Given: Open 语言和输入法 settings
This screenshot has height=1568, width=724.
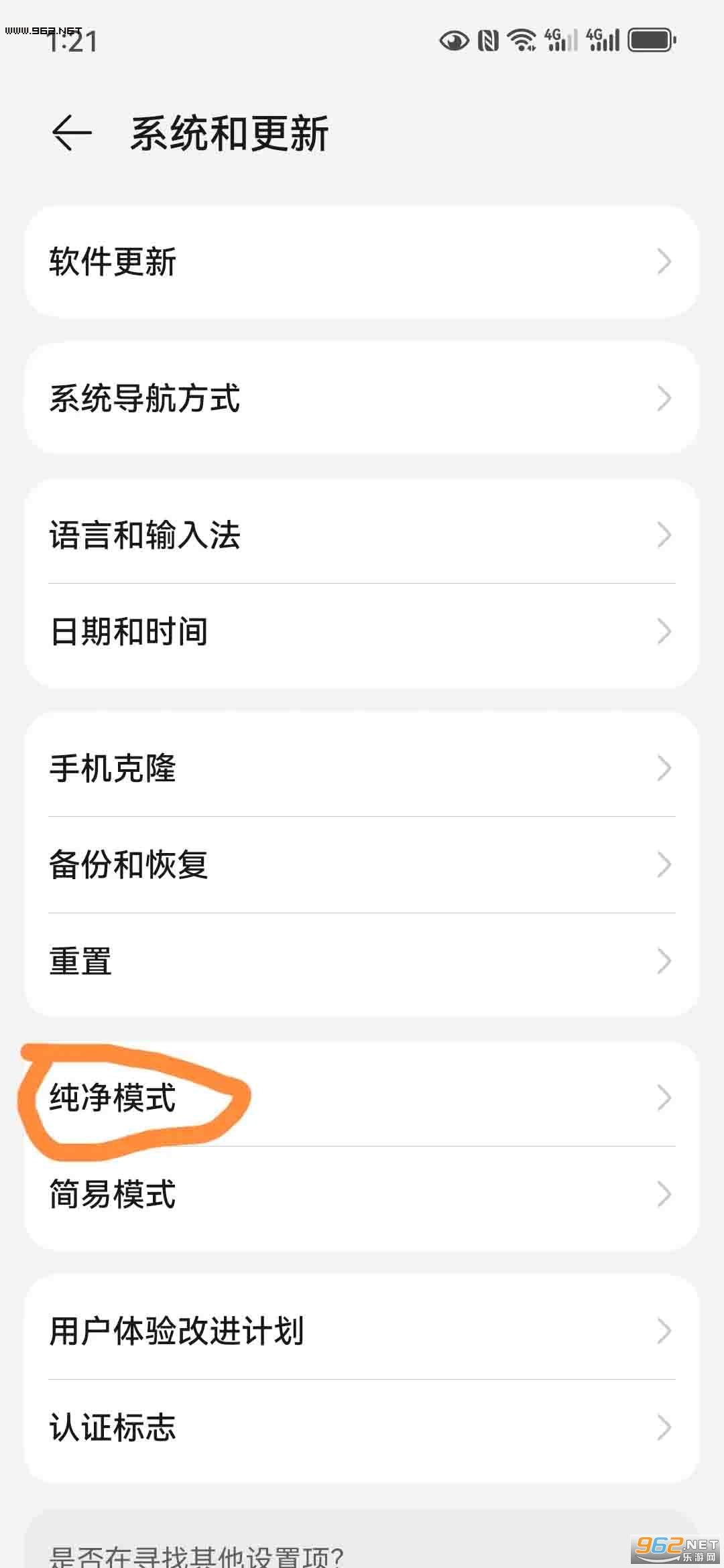Looking at the screenshot, I should (x=362, y=535).
